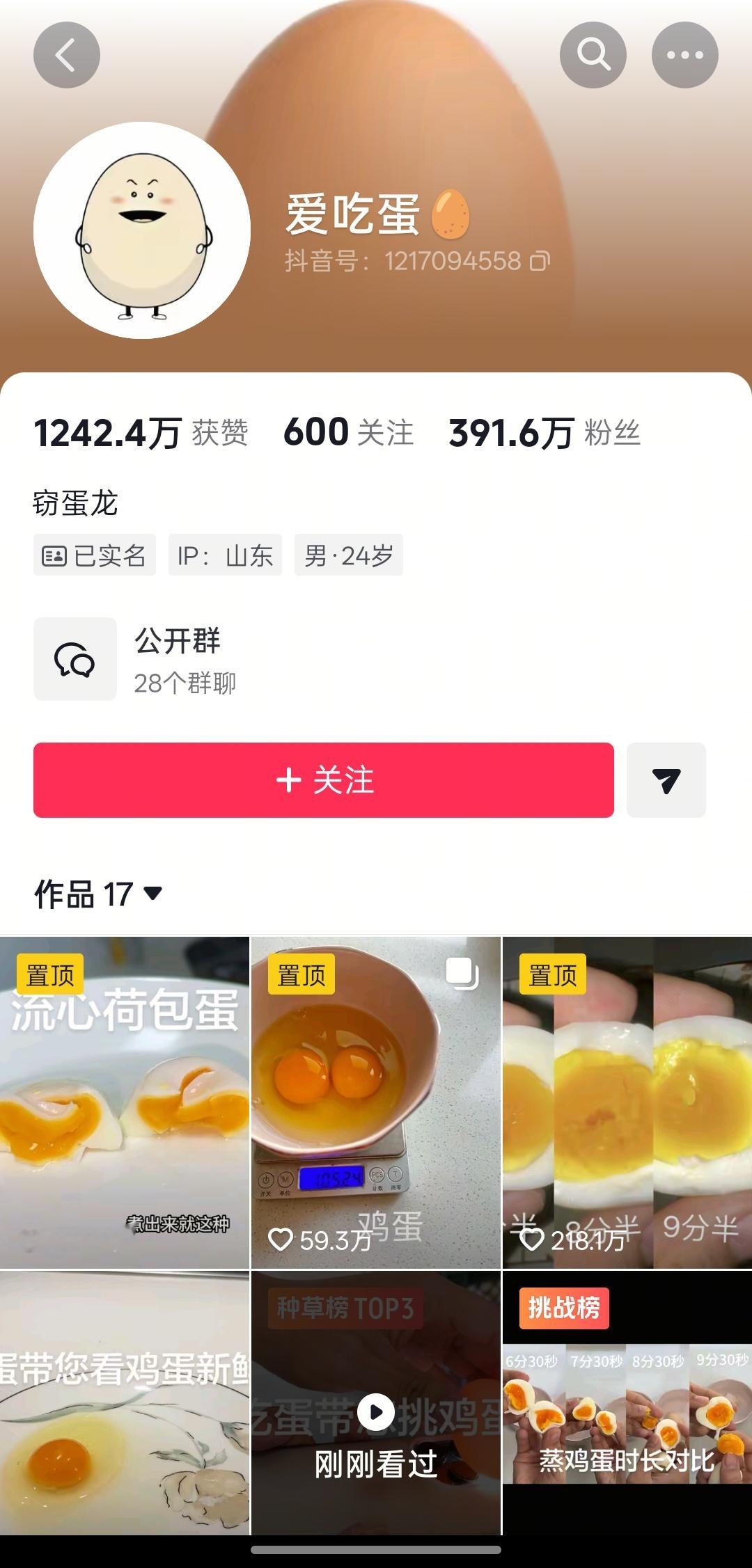The width and height of the screenshot is (752, 1568).
Task: Share the profile via the send arrow
Action: click(666, 781)
